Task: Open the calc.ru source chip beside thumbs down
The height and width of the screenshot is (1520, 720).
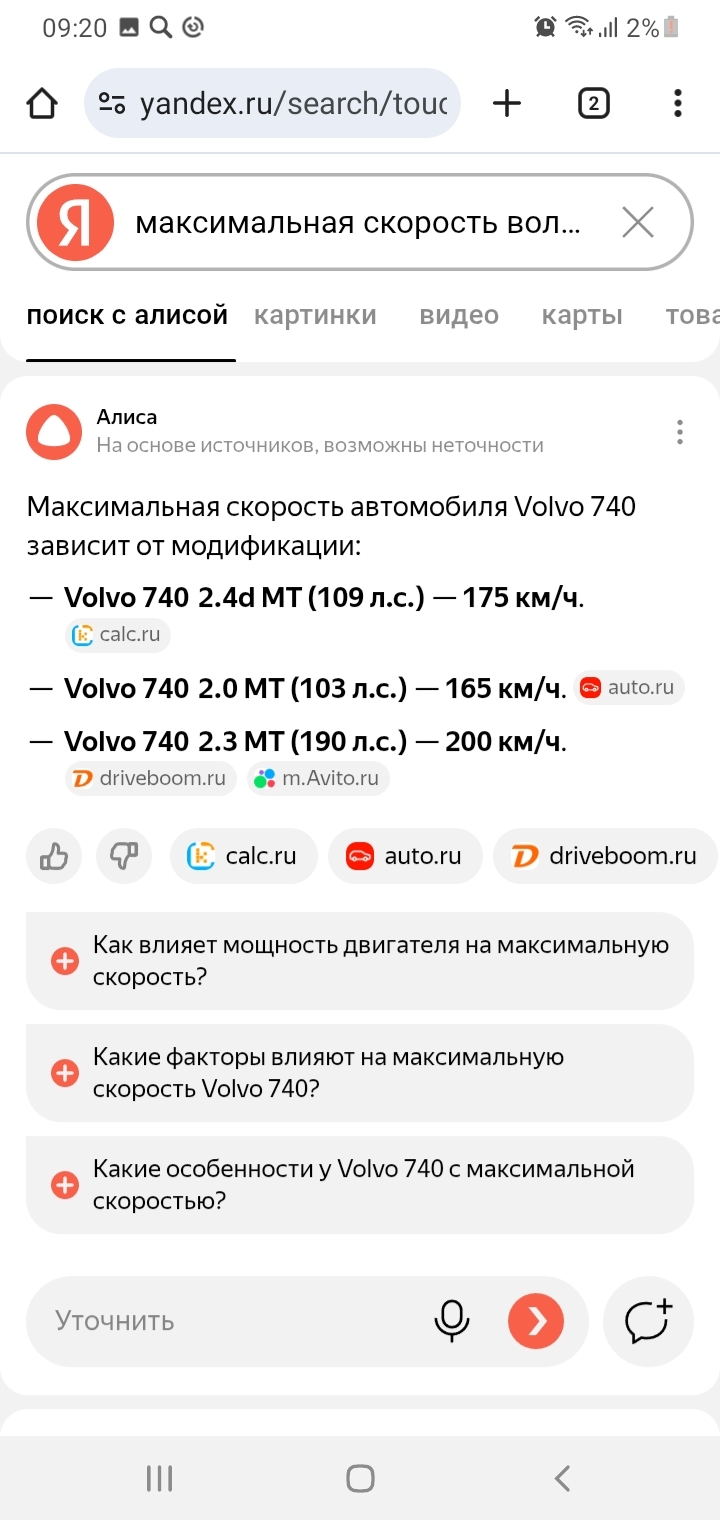Action: pos(243,856)
